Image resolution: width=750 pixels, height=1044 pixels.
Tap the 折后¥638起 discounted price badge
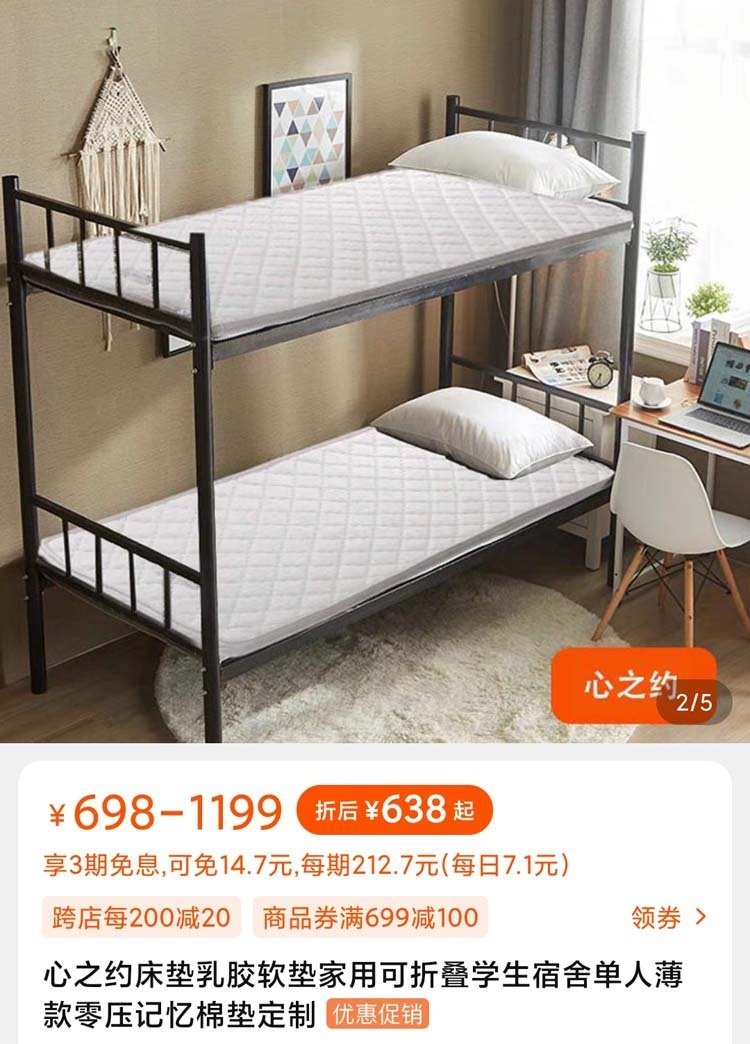(x=394, y=811)
